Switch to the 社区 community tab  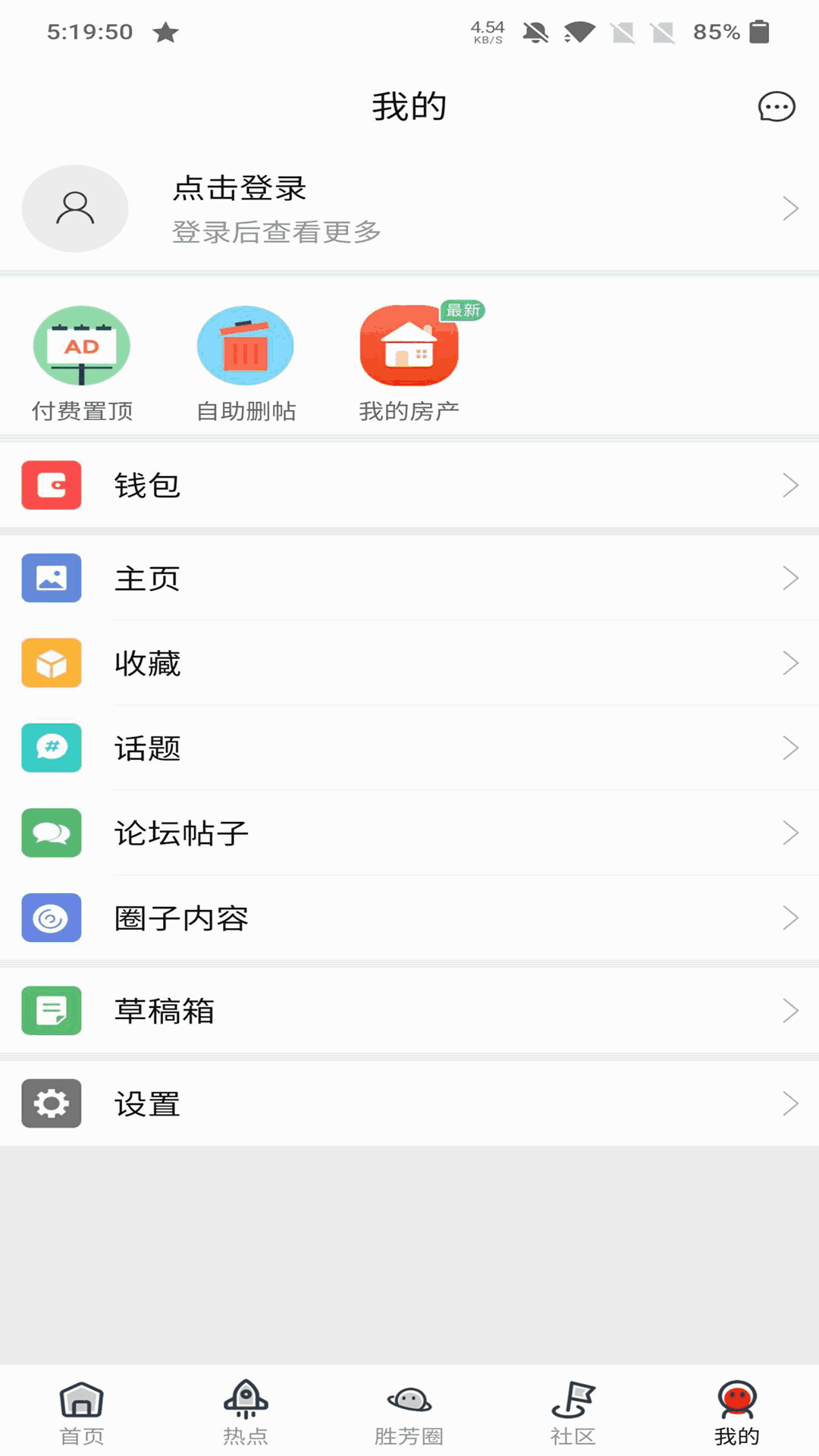[x=573, y=1412]
